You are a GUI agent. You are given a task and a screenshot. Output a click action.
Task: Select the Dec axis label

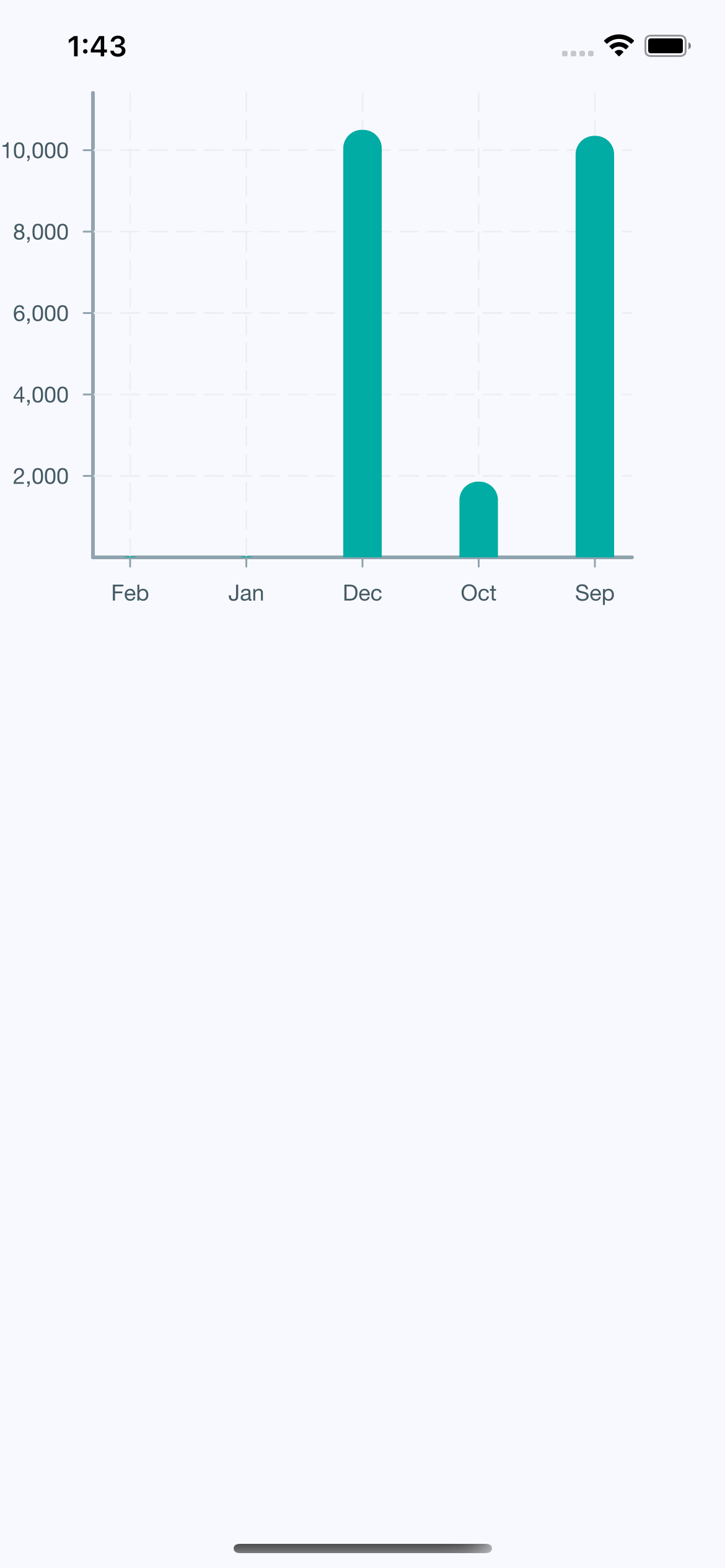pos(362,593)
